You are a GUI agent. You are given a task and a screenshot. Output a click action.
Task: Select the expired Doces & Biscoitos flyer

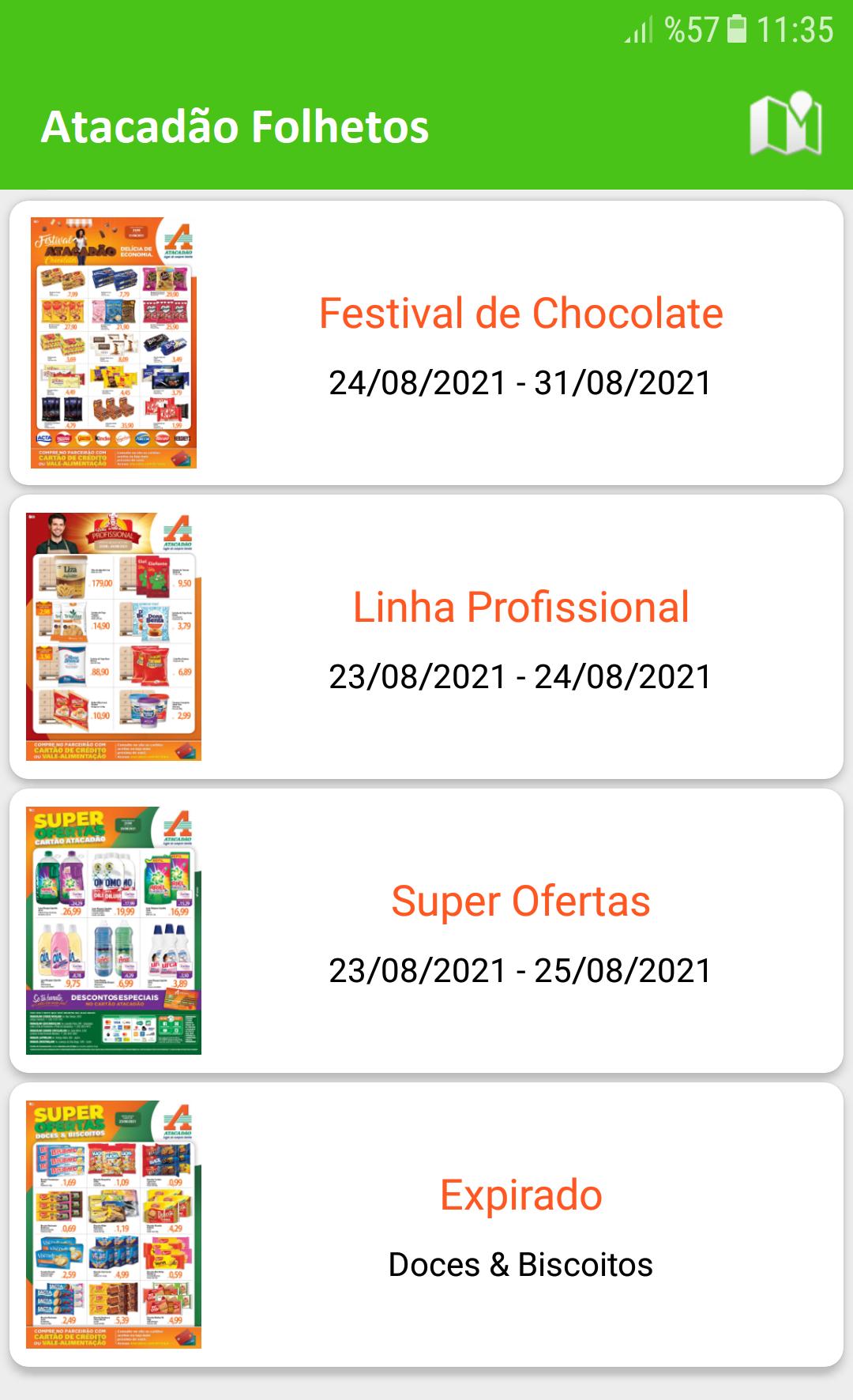(426, 1225)
